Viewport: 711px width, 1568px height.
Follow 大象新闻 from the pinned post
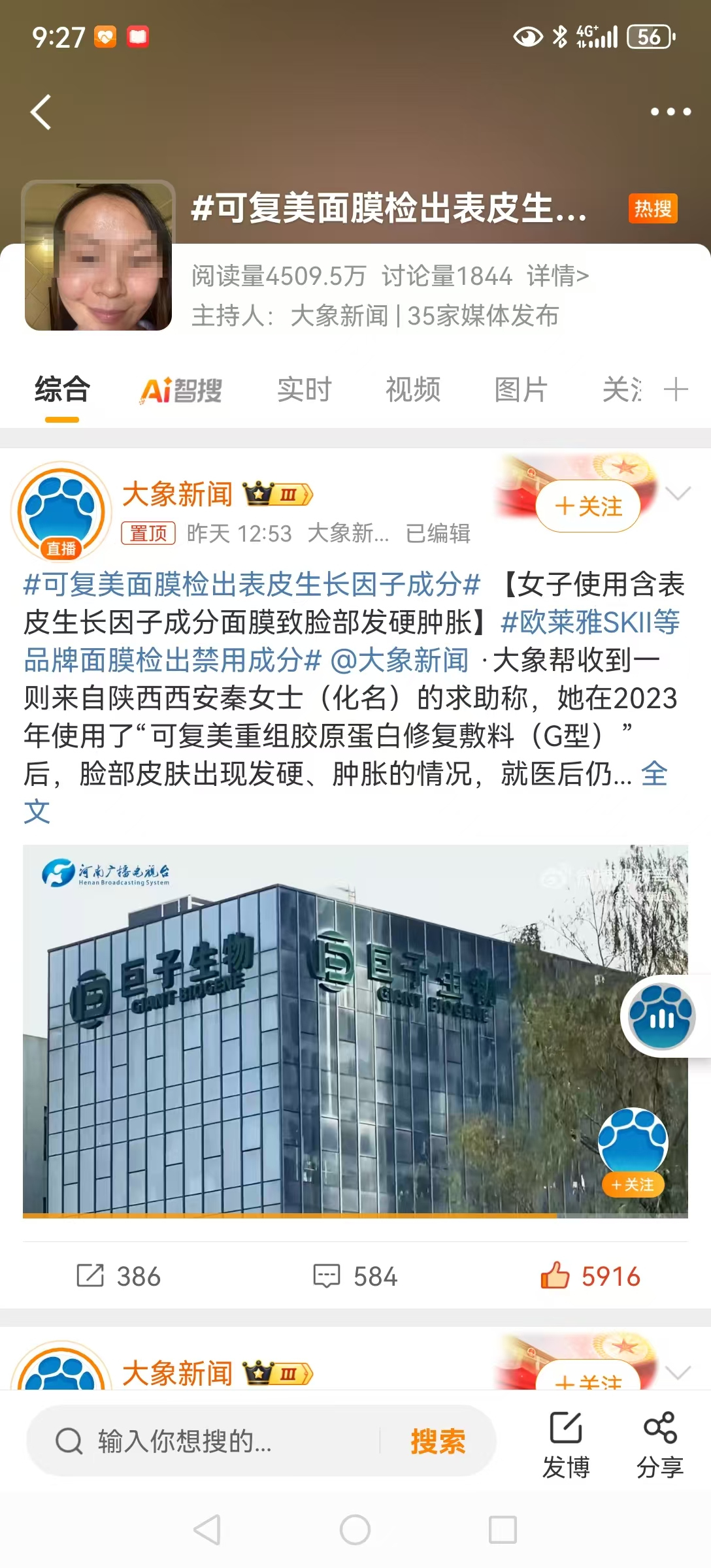pos(588,506)
